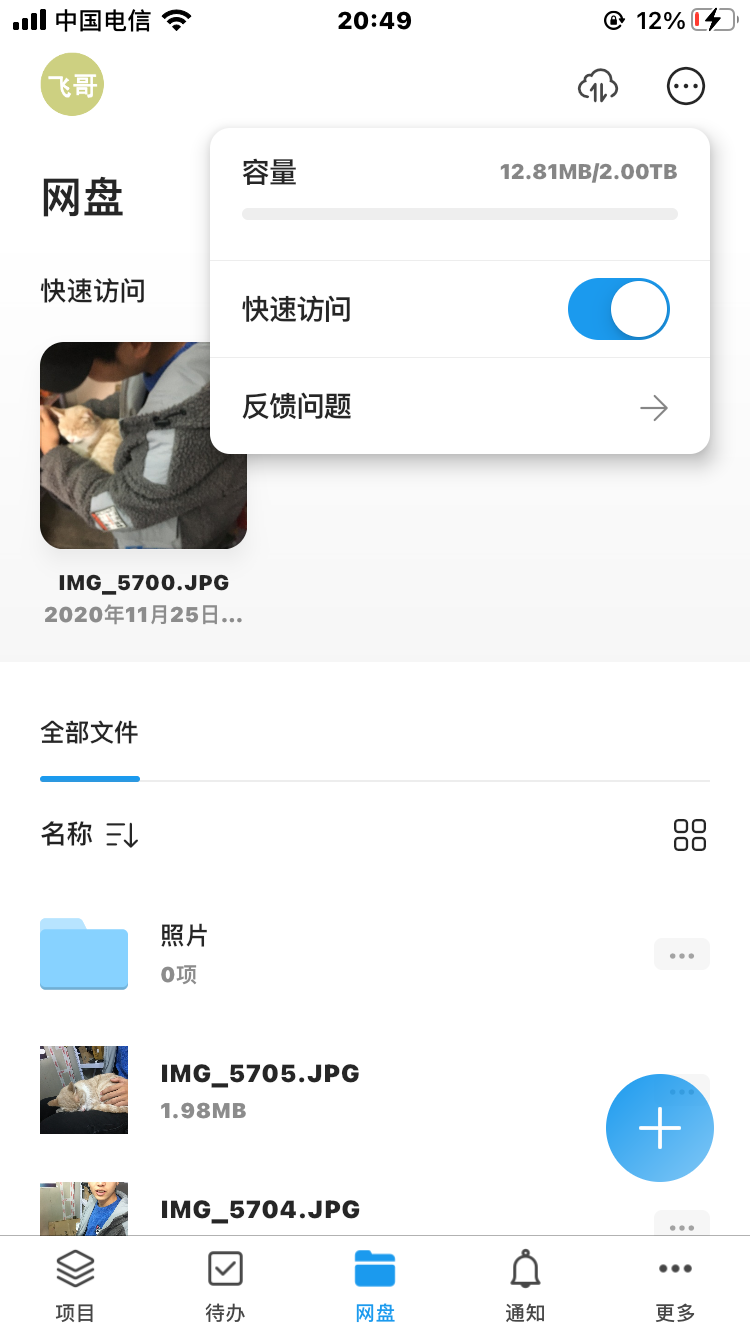Image resolution: width=750 pixels, height=1334 pixels.
Task: Go to the 通知 tab
Action: [525, 1285]
